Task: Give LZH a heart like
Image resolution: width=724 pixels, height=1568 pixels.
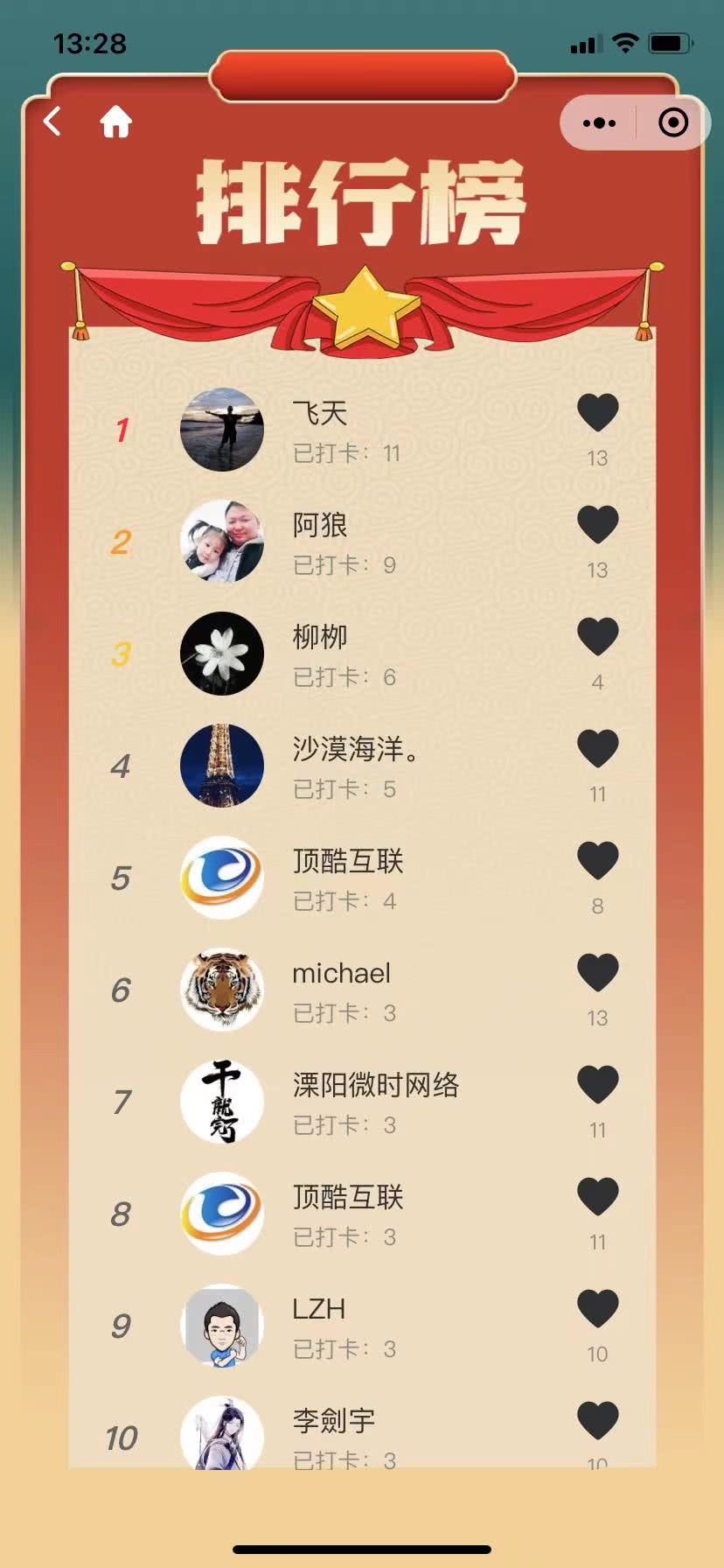Action: coord(597,1308)
